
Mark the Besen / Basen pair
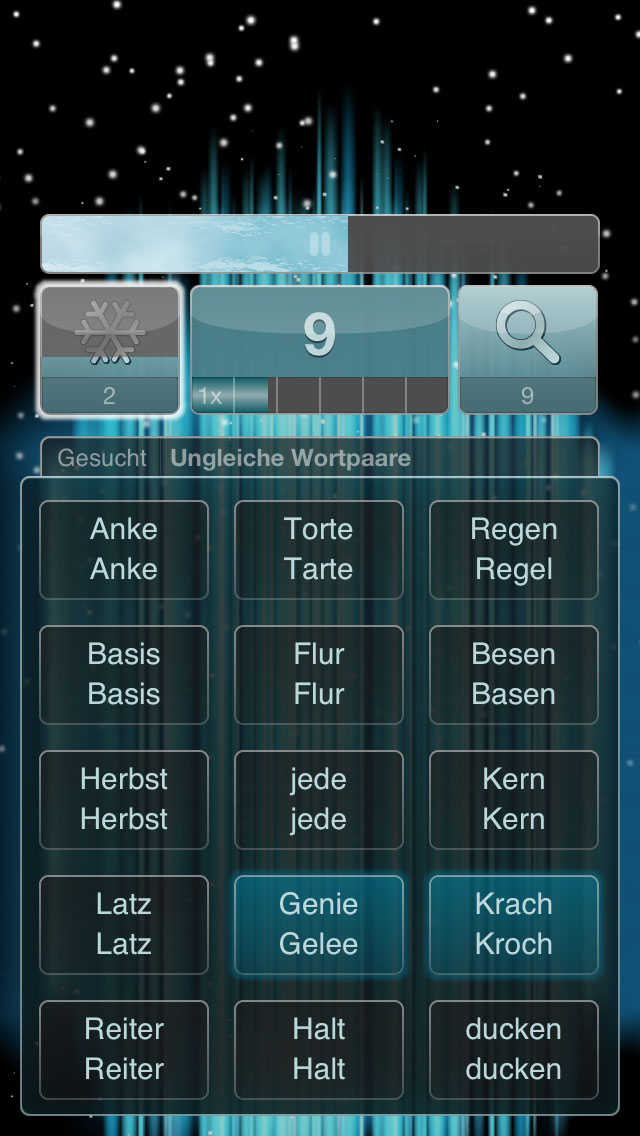coord(514,674)
